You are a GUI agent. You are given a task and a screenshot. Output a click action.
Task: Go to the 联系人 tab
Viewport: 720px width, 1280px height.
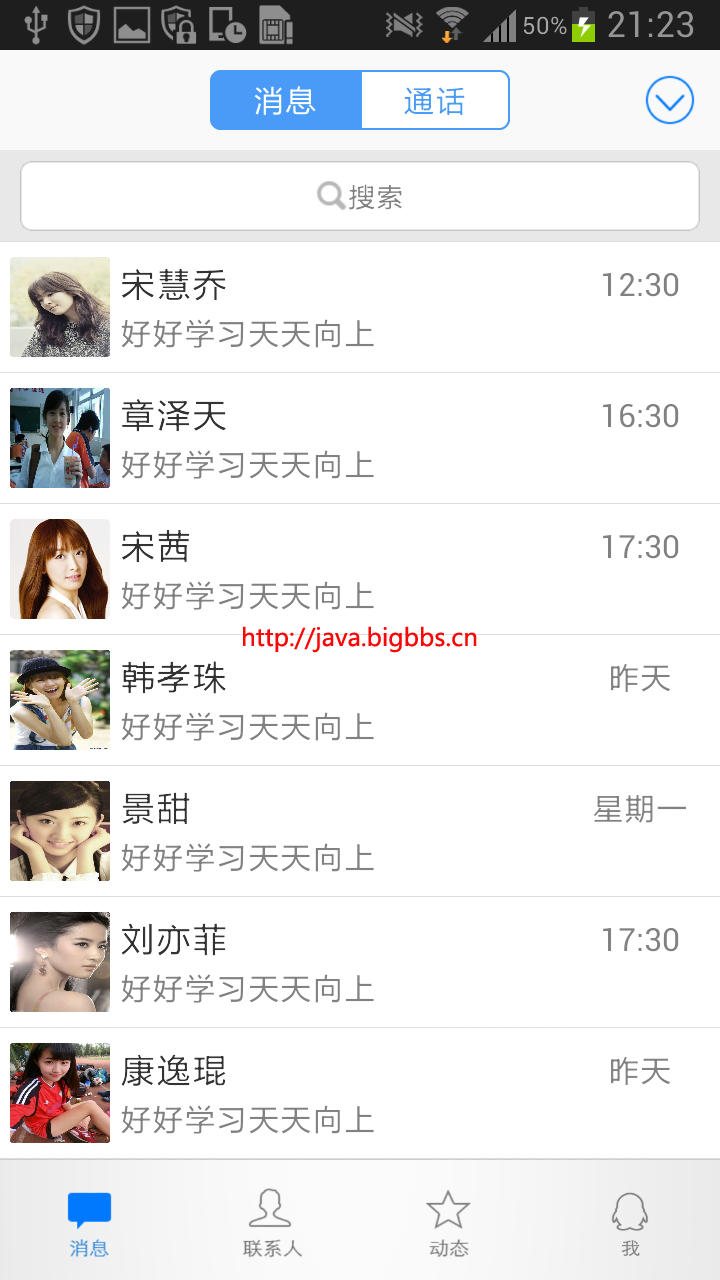coord(271,1222)
